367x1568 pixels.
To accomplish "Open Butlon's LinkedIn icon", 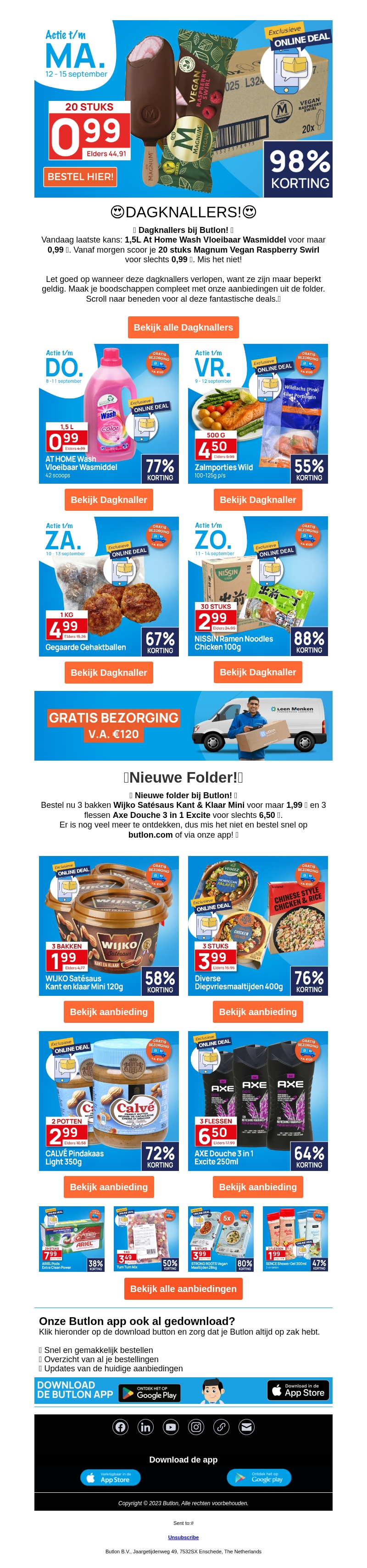I will click(146, 1427).
